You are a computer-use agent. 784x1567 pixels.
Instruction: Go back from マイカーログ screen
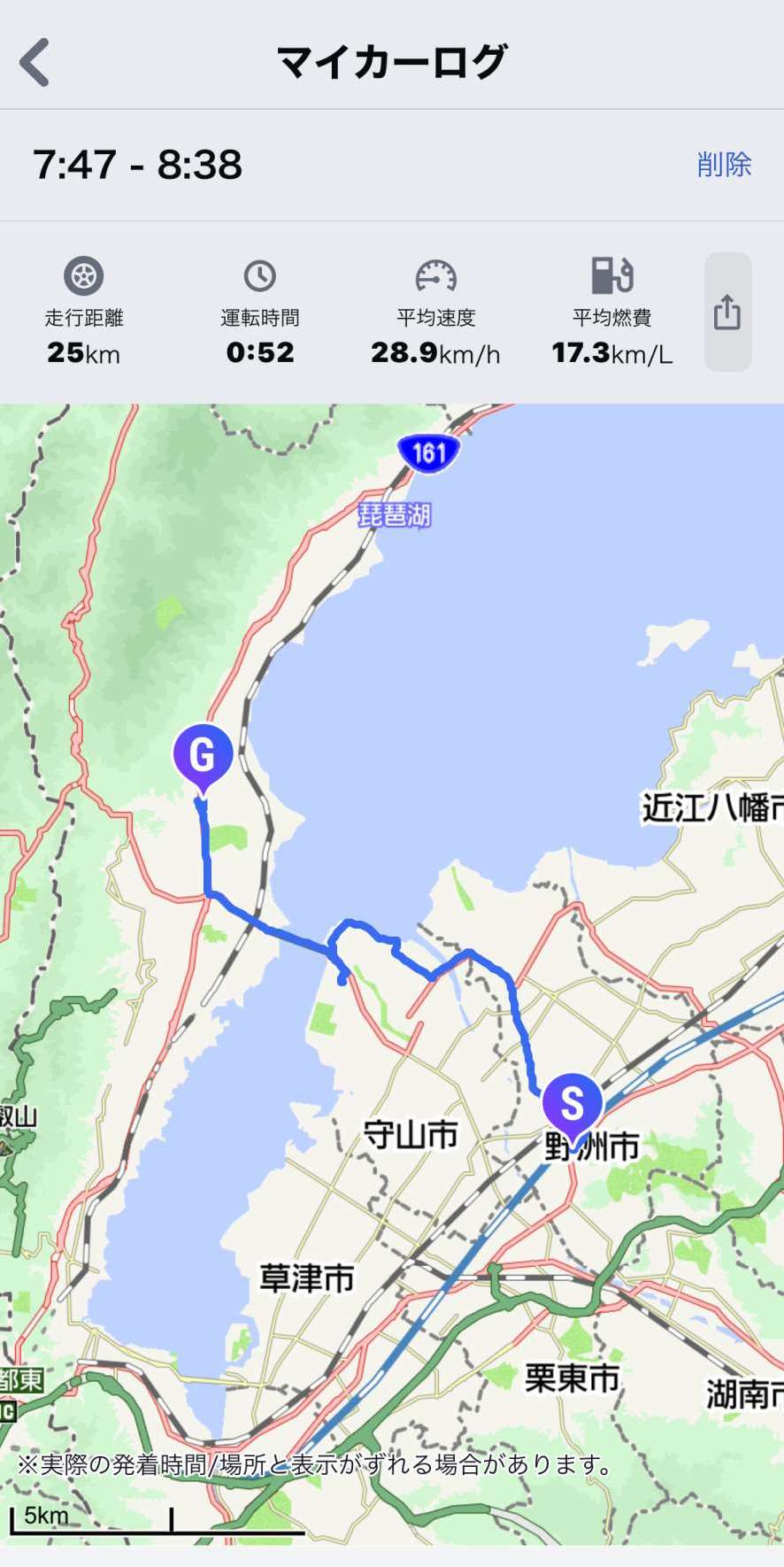(x=35, y=62)
